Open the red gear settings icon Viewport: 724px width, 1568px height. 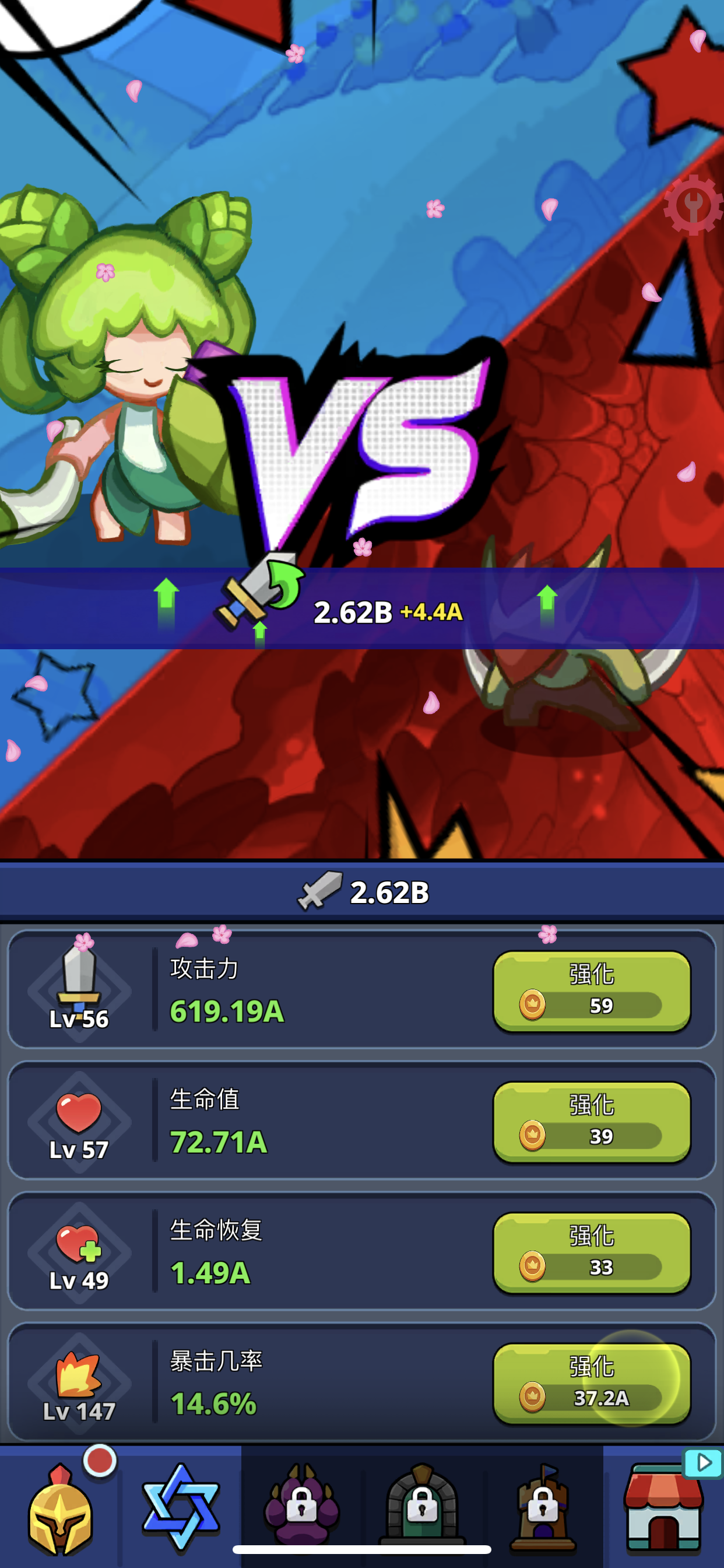pos(693,205)
